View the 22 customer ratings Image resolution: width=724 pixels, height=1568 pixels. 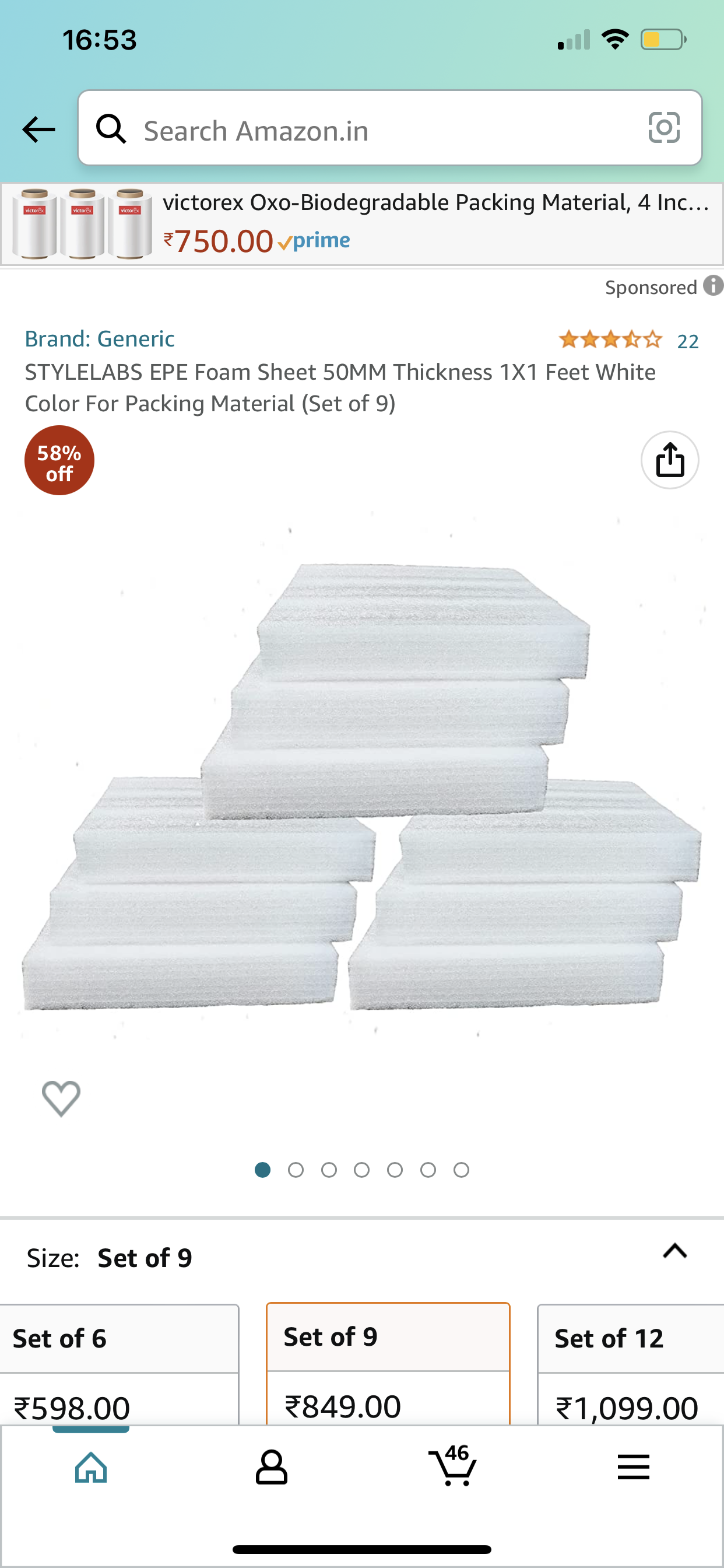[x=687, y=341]
